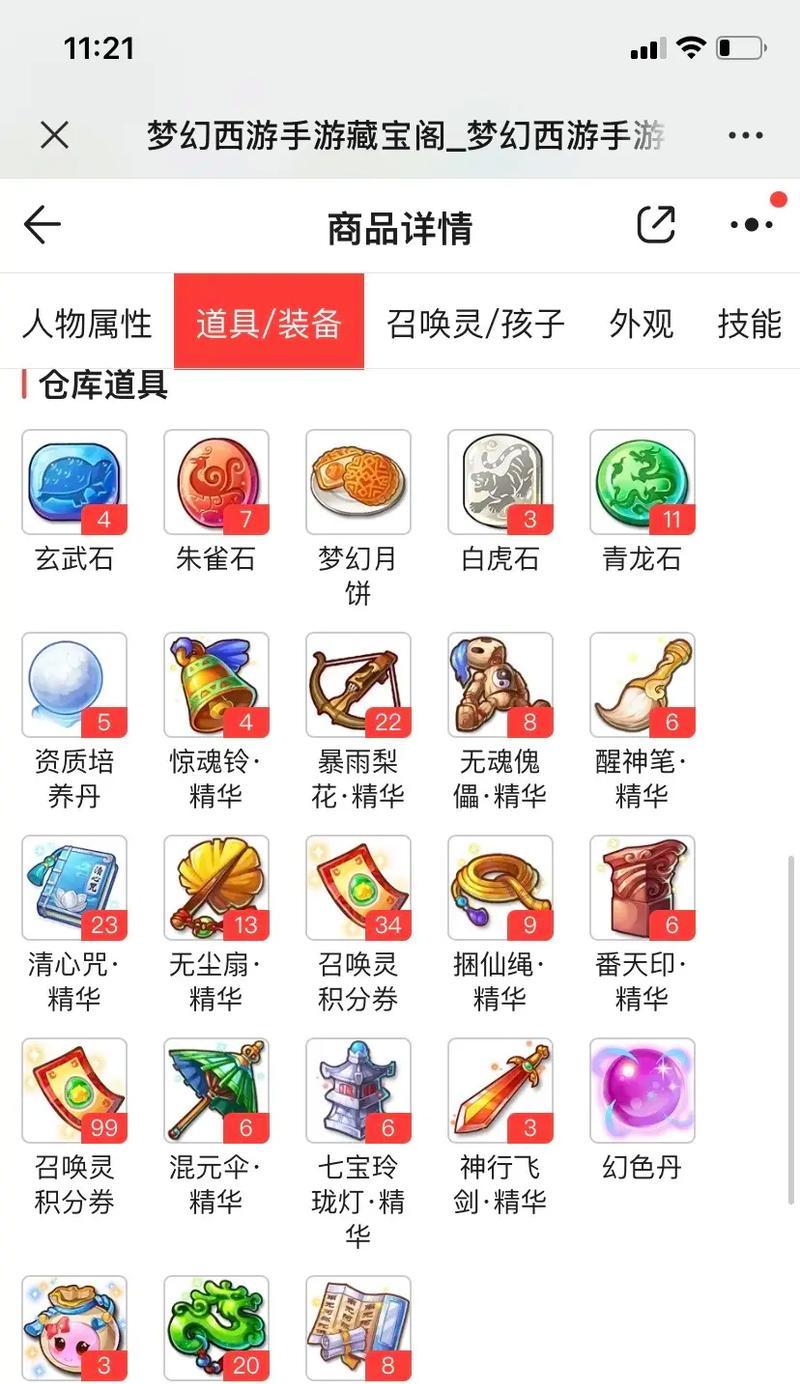Open the 外观 tab
The image size is (800, 1384).
click(x=641, y=323)
